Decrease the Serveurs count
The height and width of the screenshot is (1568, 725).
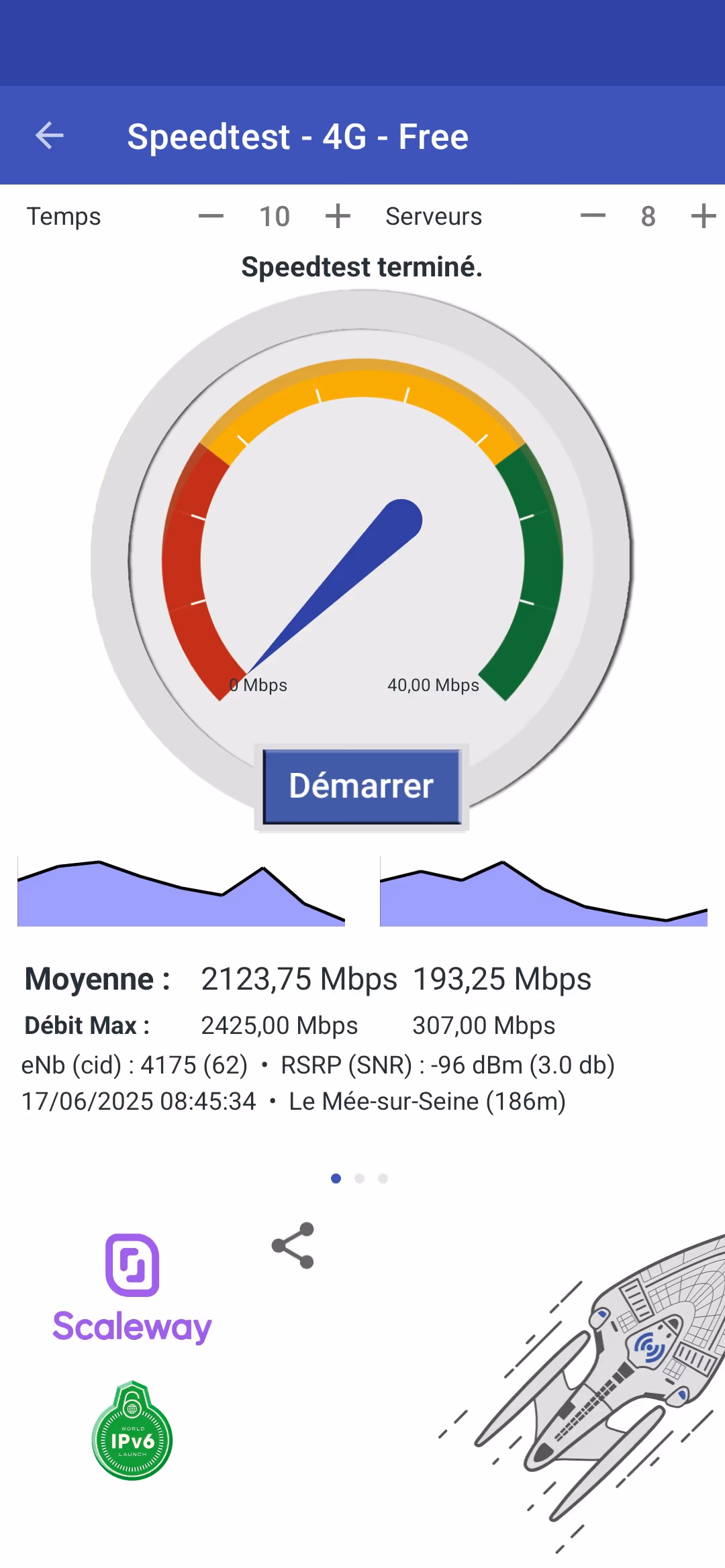click(x=593, y=216)
